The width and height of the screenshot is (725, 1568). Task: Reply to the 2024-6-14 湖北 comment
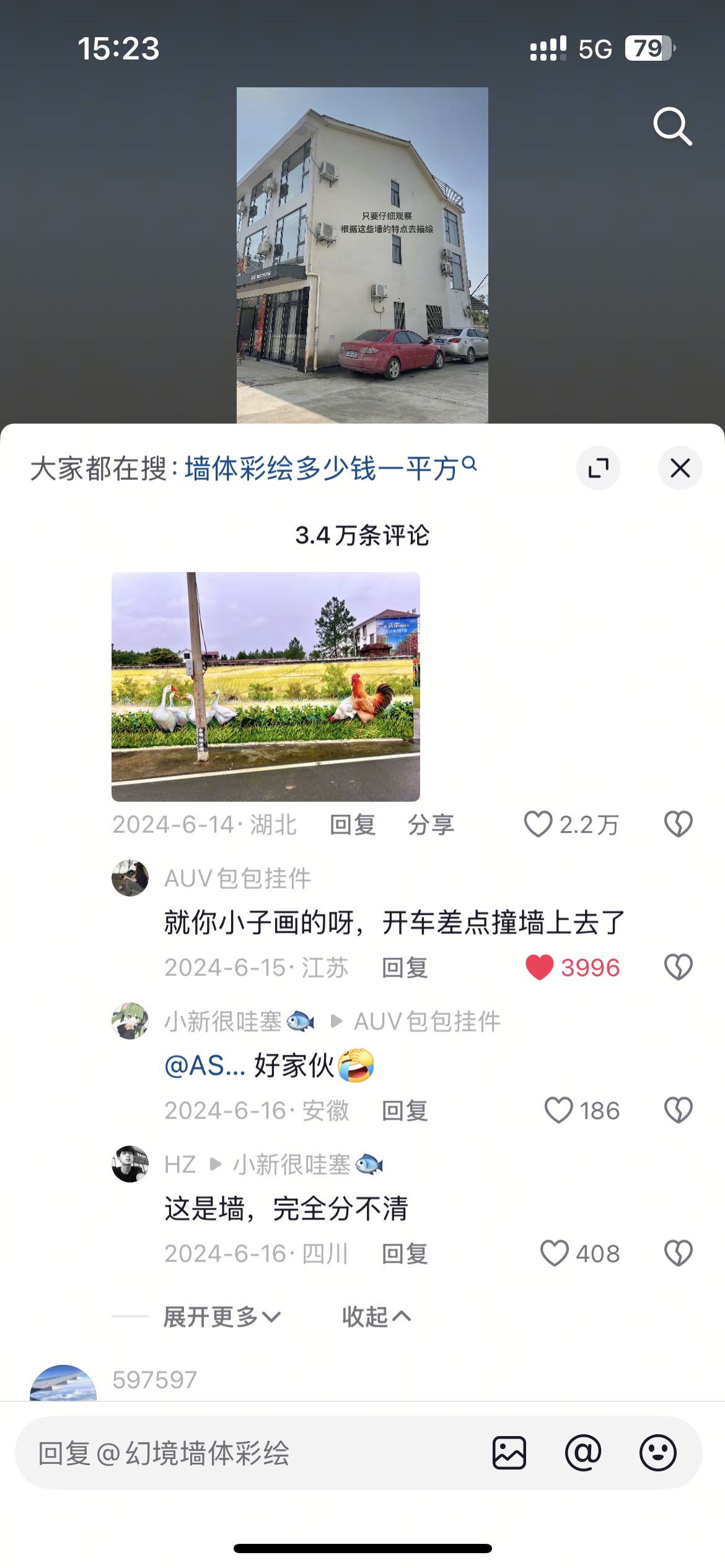(353, 825)
